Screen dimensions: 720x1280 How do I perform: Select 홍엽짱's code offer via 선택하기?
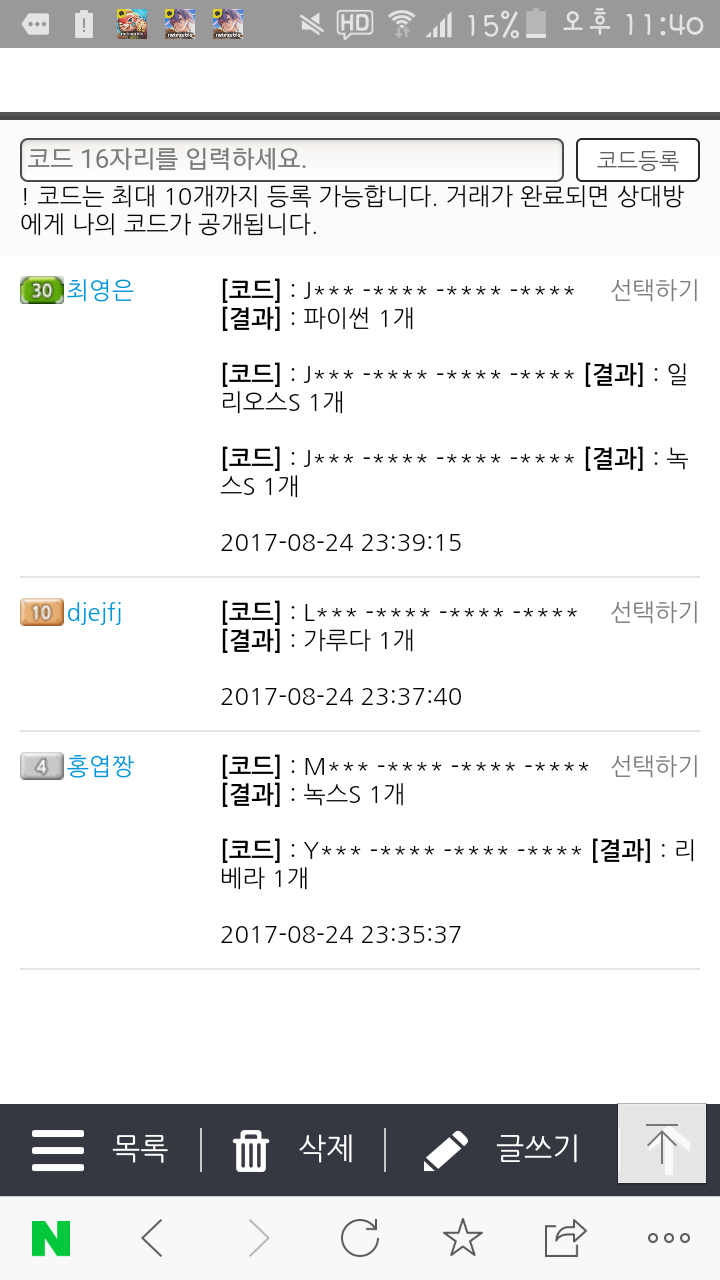pyautogui.click(x=655, y=767)
